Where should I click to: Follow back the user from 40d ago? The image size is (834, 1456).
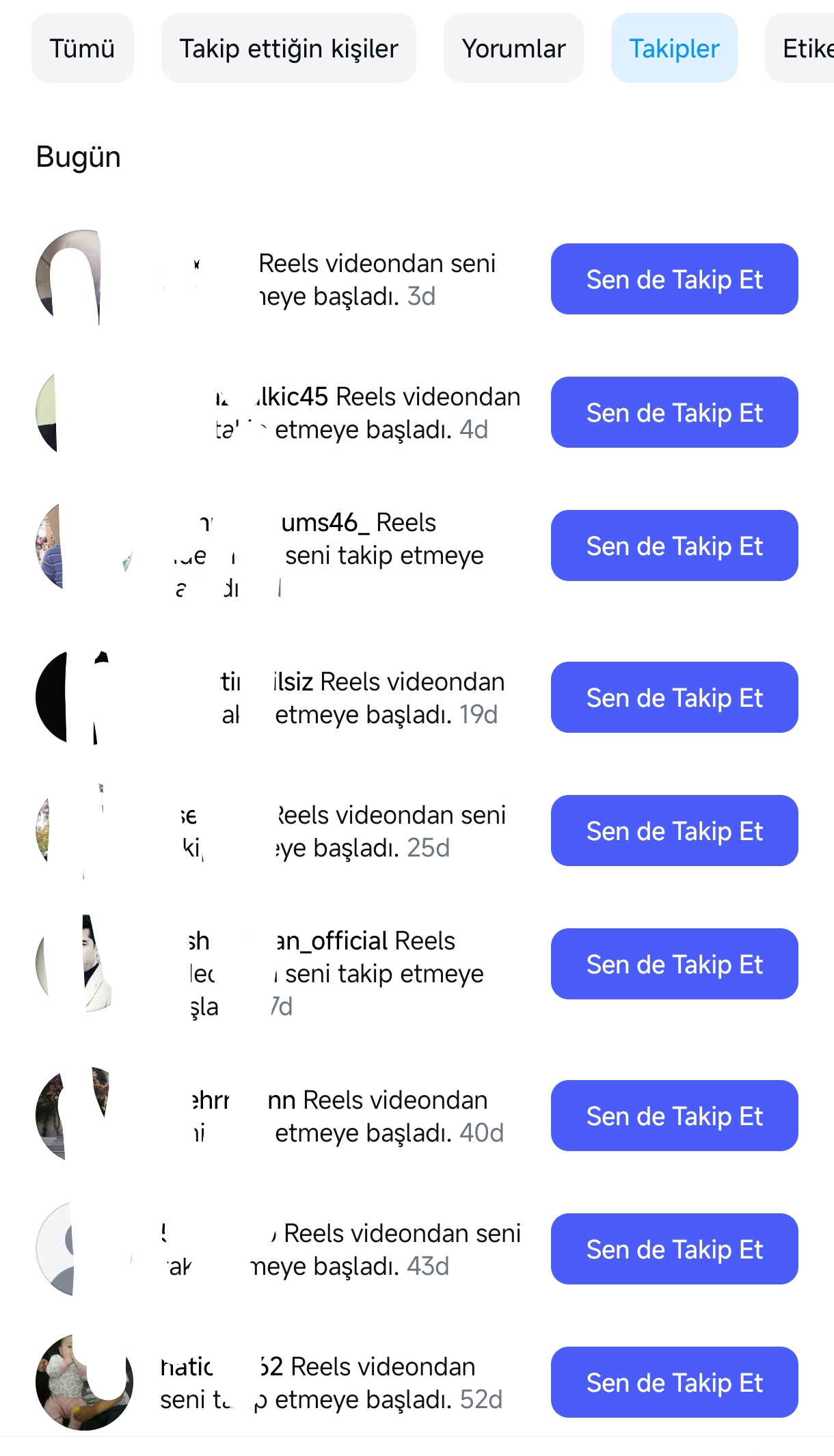click(x=675, y=1116)
